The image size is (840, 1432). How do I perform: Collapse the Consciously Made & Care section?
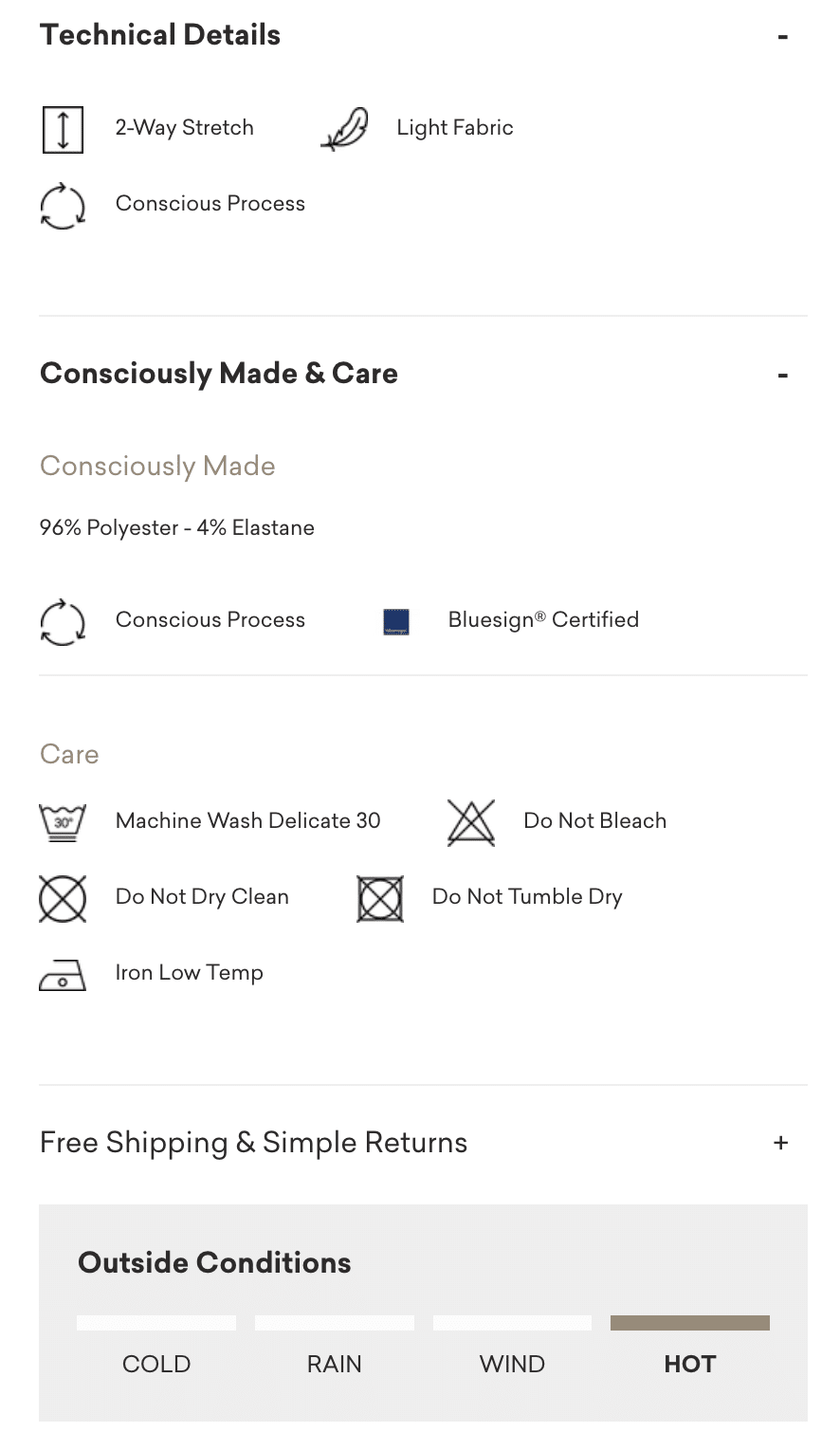[x=782, y=376]
